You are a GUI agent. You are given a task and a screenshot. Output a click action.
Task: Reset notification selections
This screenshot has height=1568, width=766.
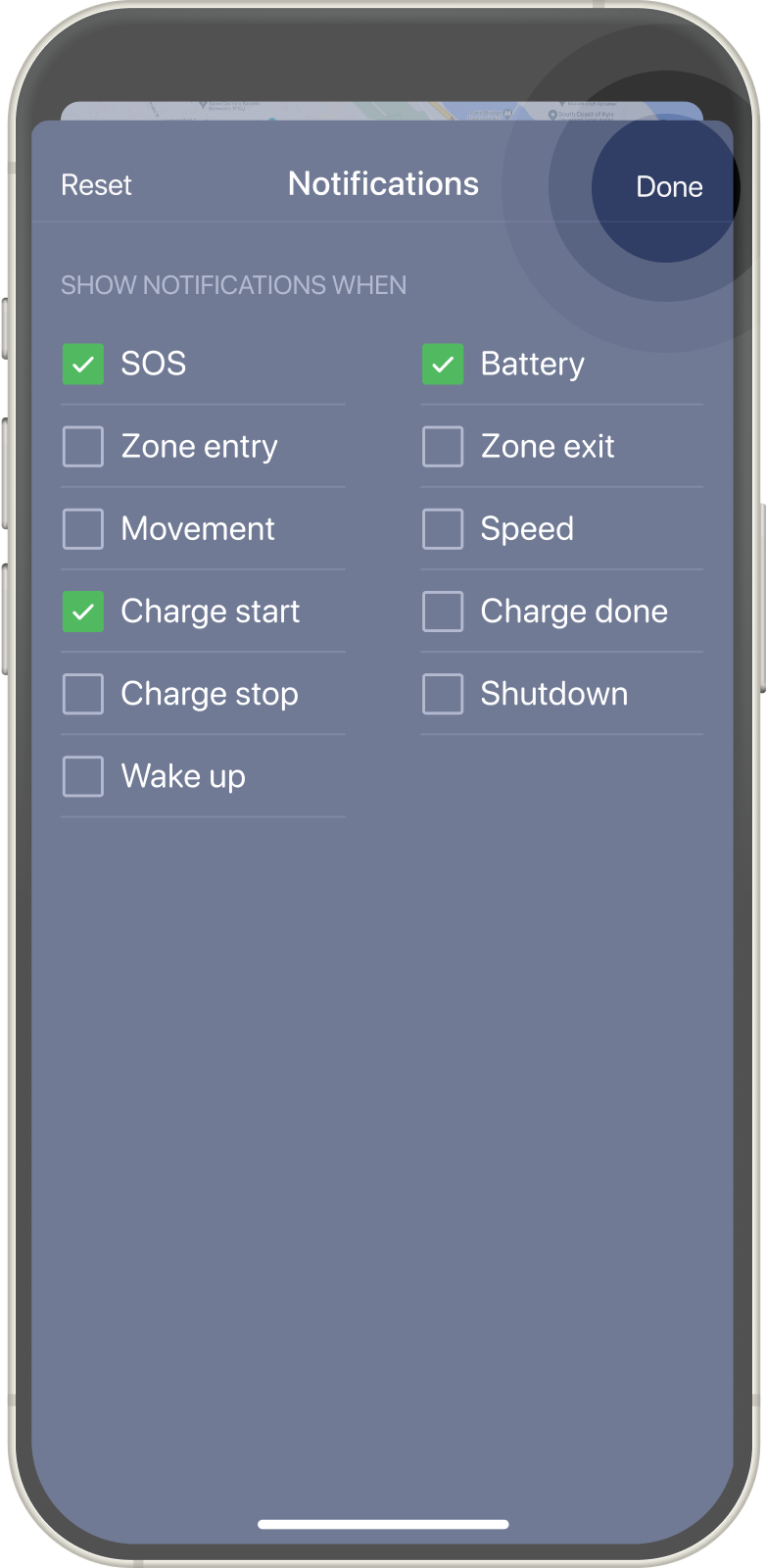click(x=96, y=185)
